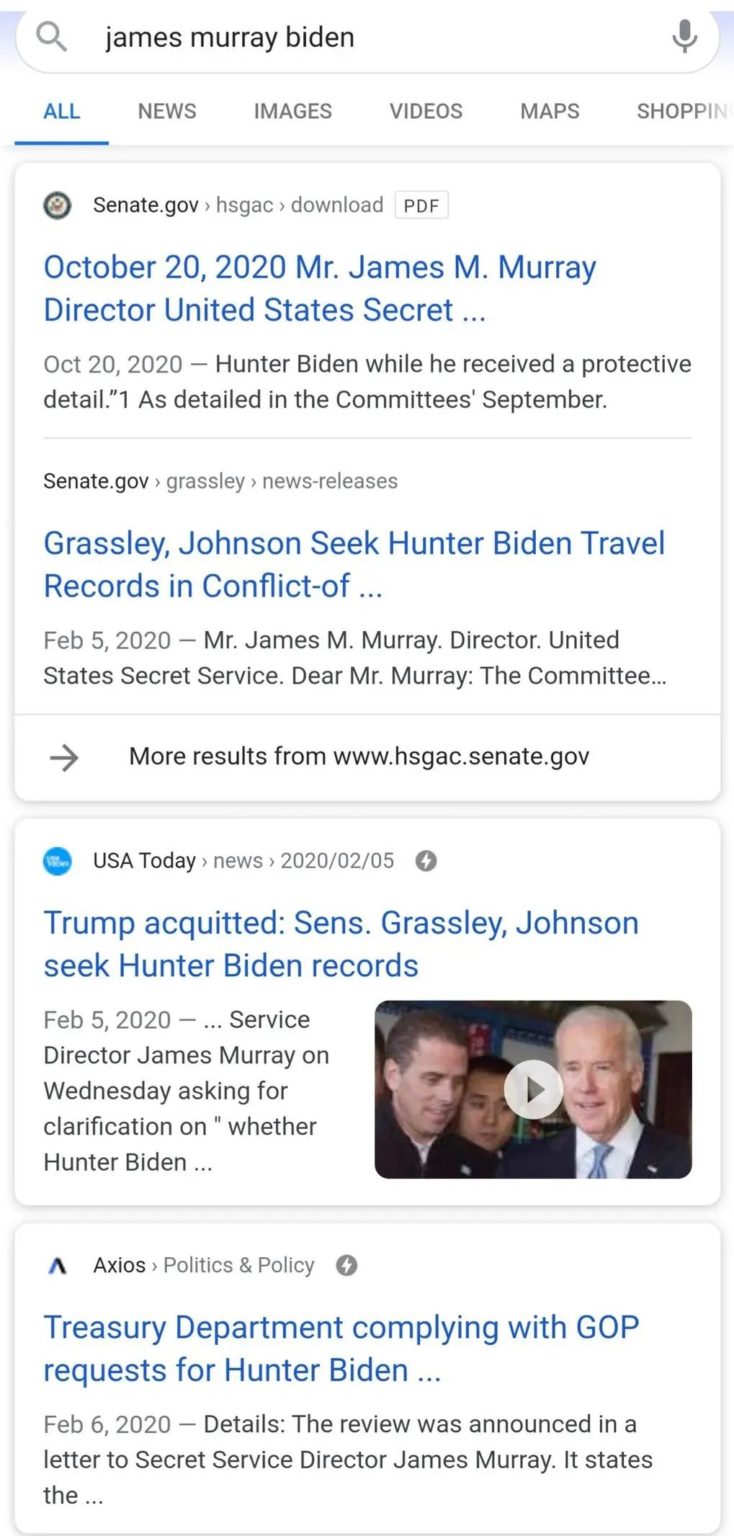Play the video thumbnail in USA Today result
Viewport: 734px width, 1536px height.
click(x=533, y=1089)
